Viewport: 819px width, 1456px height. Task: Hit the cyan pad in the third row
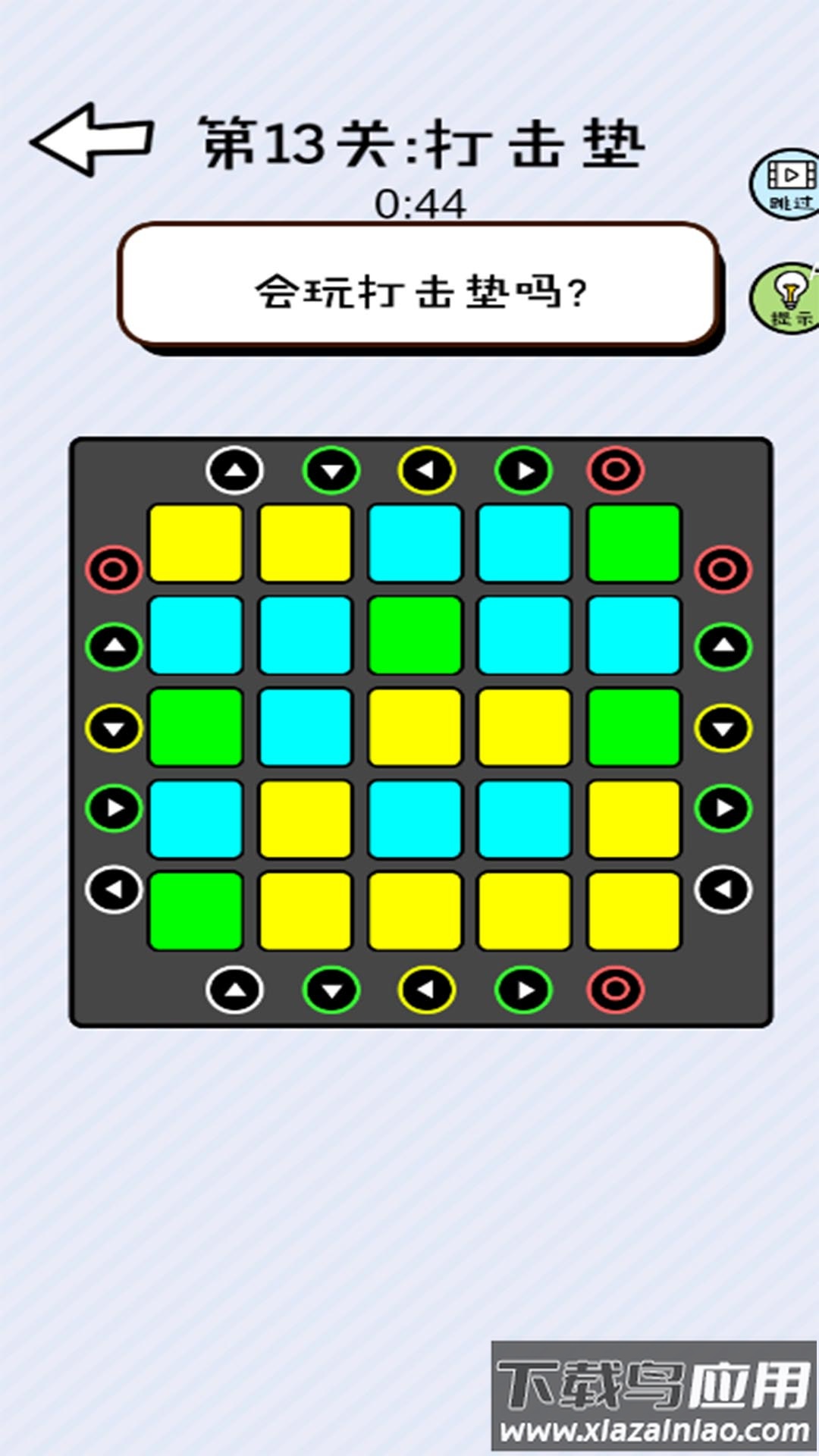[306, 727]
